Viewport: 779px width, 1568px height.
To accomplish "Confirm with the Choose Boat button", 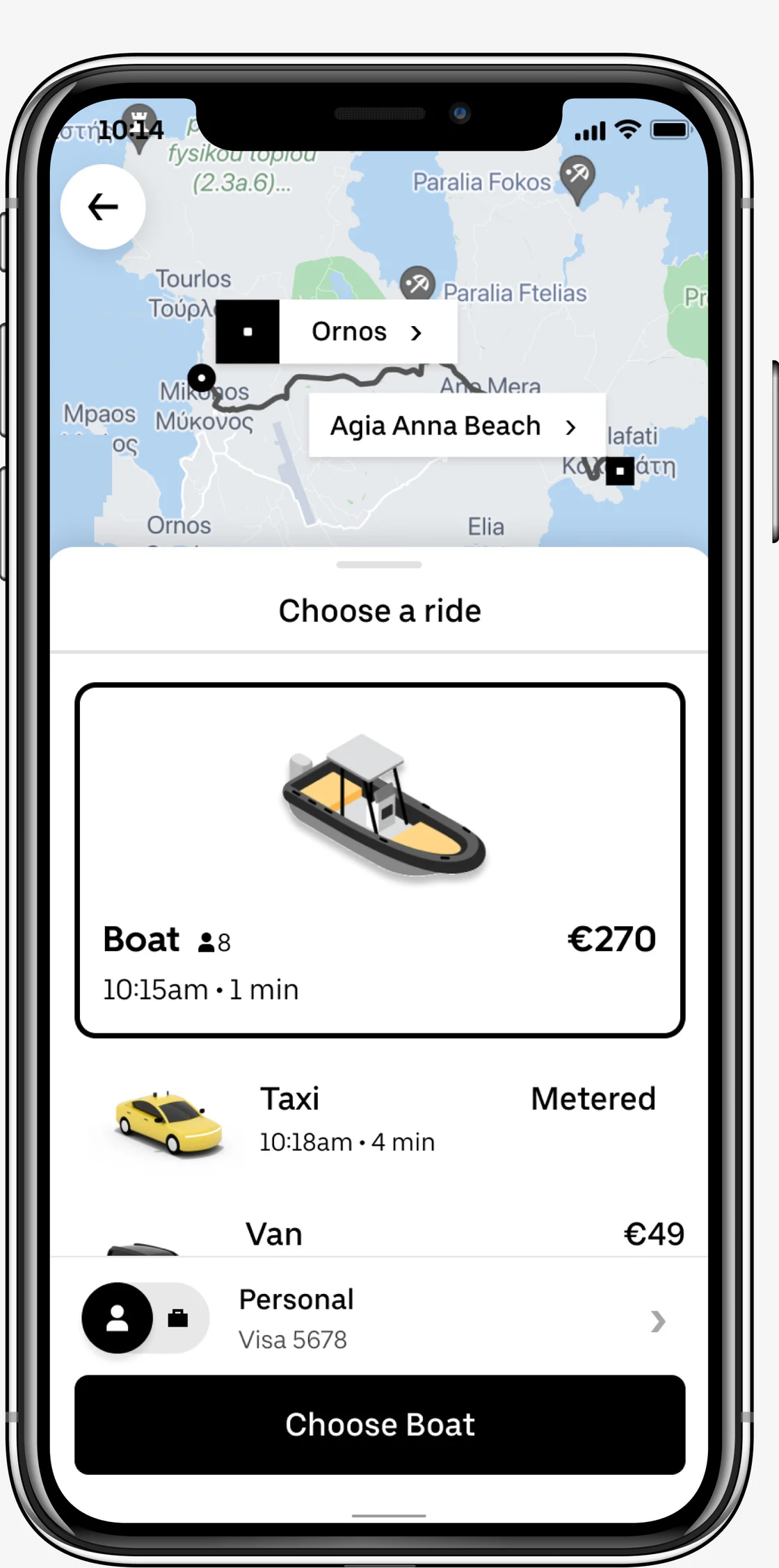I will [380, 1424].
